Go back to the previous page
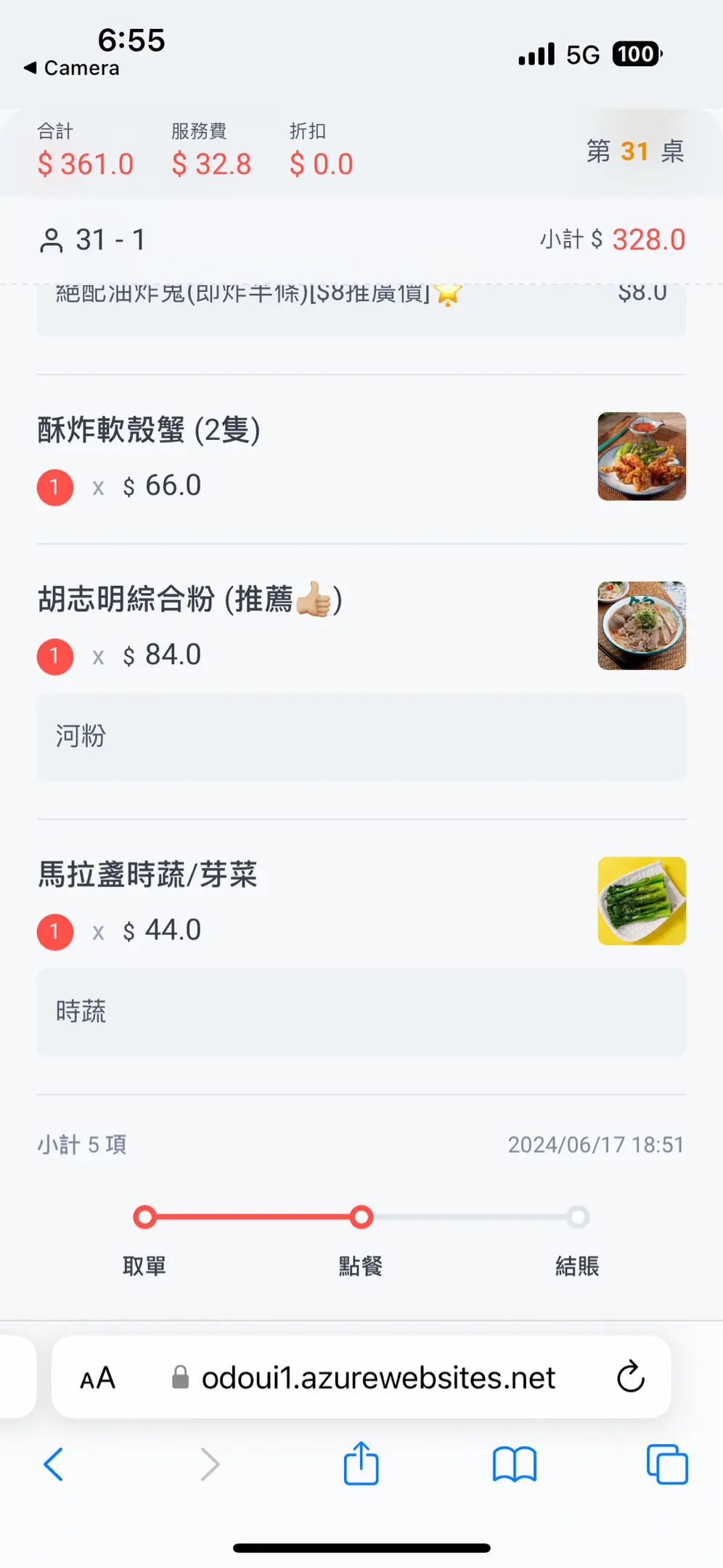Image resolution: width=723 pixels, height=1568 pixels. (54, 1464)
